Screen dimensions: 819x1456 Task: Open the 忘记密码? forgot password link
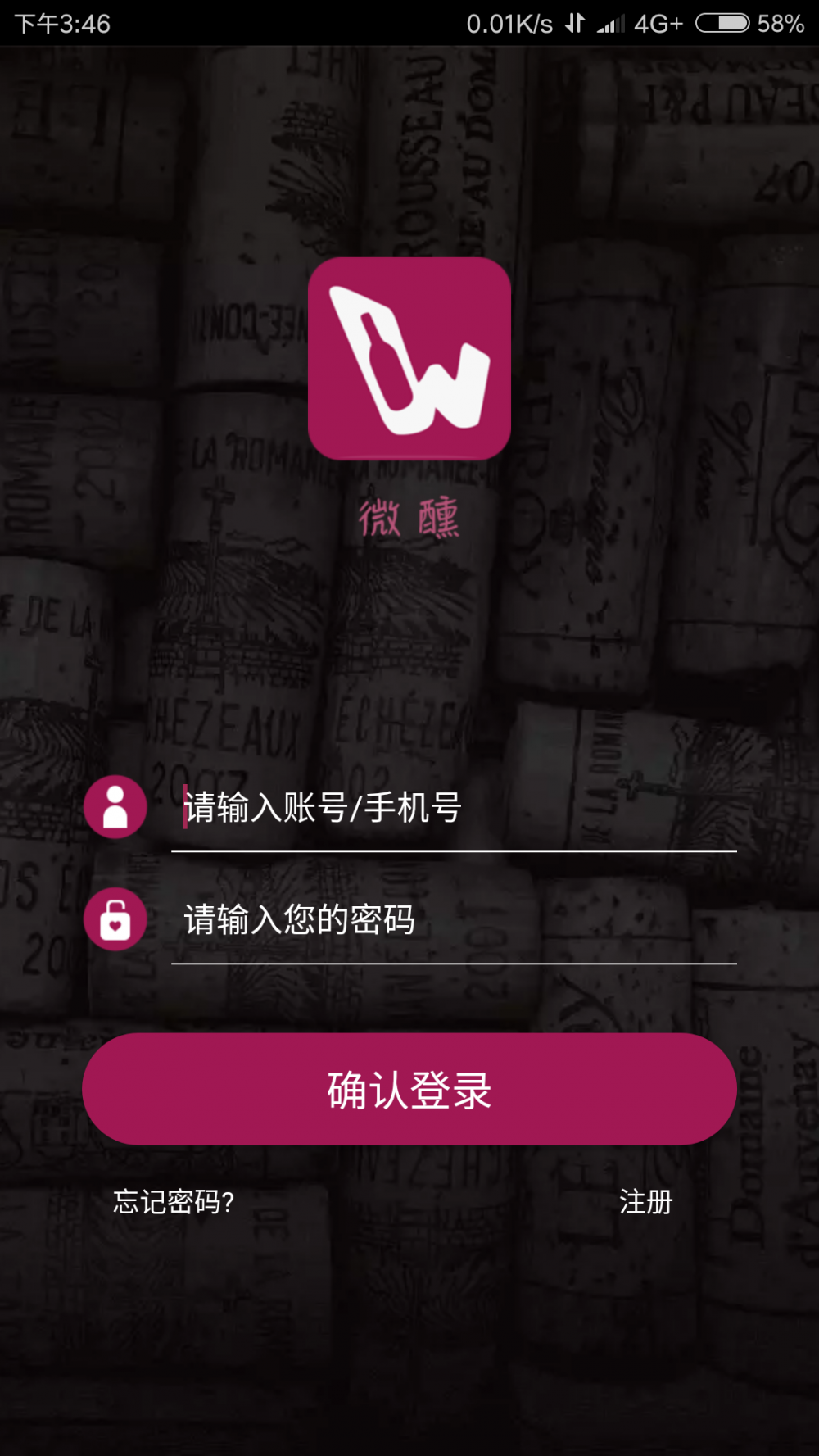pos(174,1202)
